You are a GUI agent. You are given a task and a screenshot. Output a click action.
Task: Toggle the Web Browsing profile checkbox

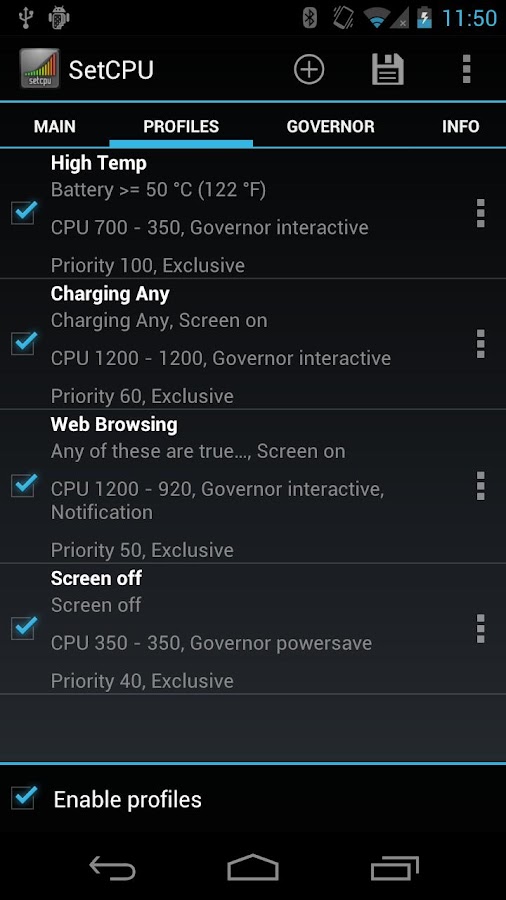pyautogui.click(x=24, y=486)
